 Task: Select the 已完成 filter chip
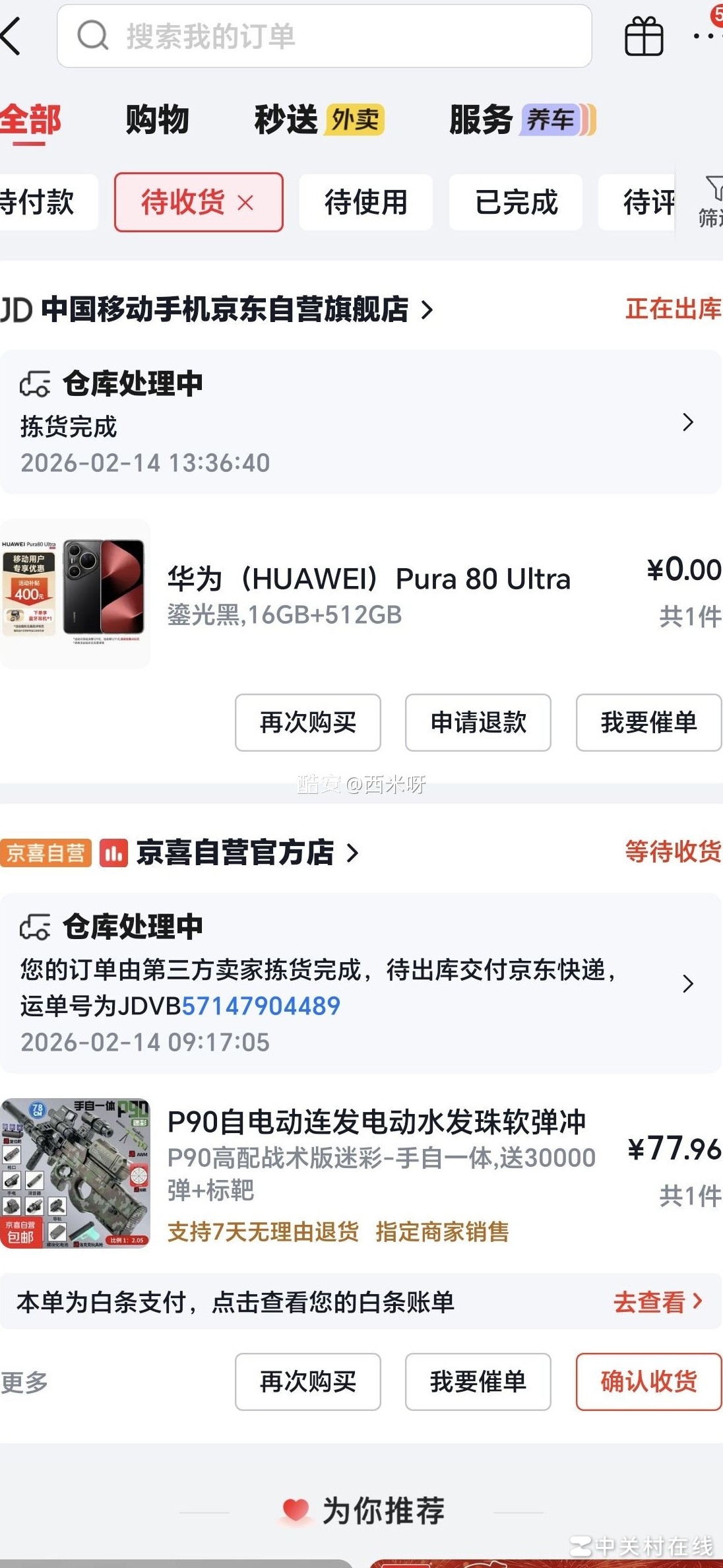(x=516, y=203)
